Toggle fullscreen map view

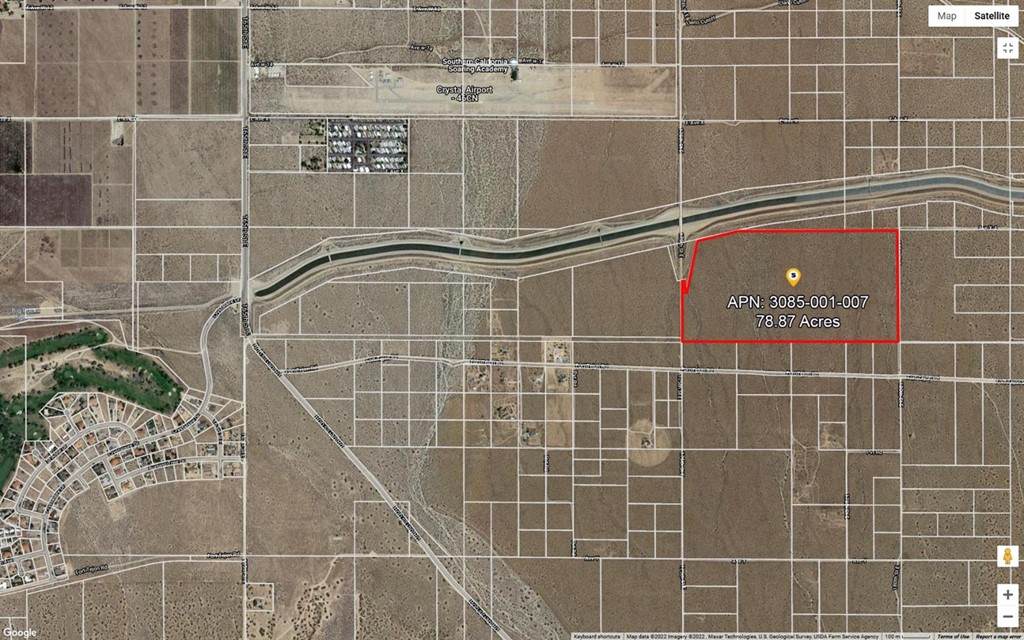tap(1007, 48)
